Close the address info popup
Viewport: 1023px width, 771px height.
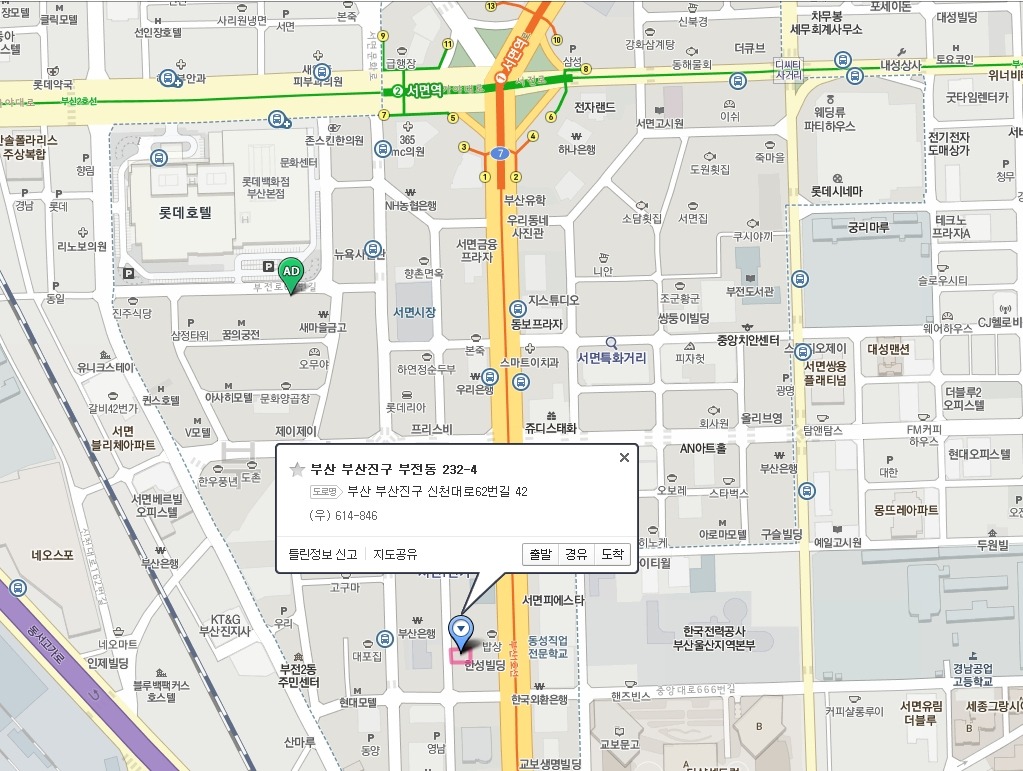(624, 458)
